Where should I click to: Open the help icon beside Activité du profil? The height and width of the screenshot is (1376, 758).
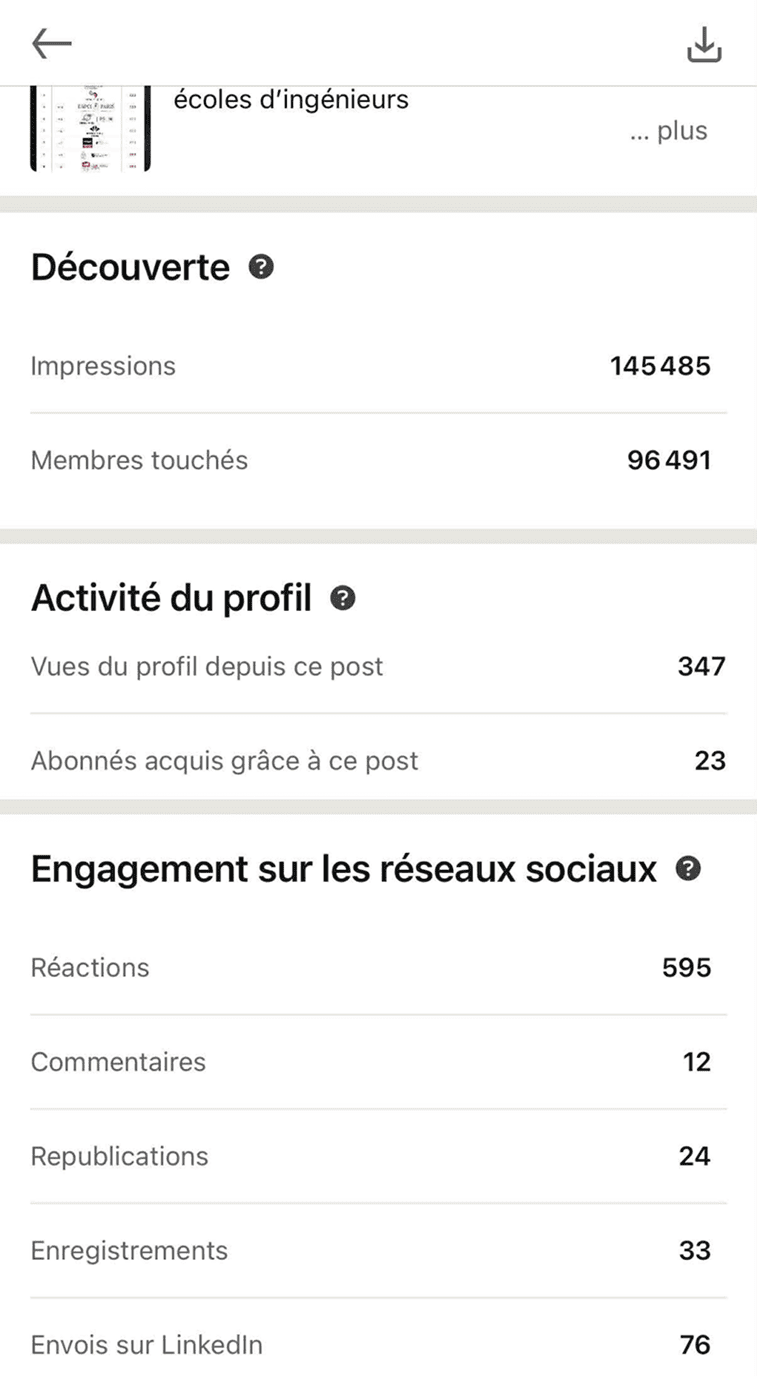click(x=343, y=598)
